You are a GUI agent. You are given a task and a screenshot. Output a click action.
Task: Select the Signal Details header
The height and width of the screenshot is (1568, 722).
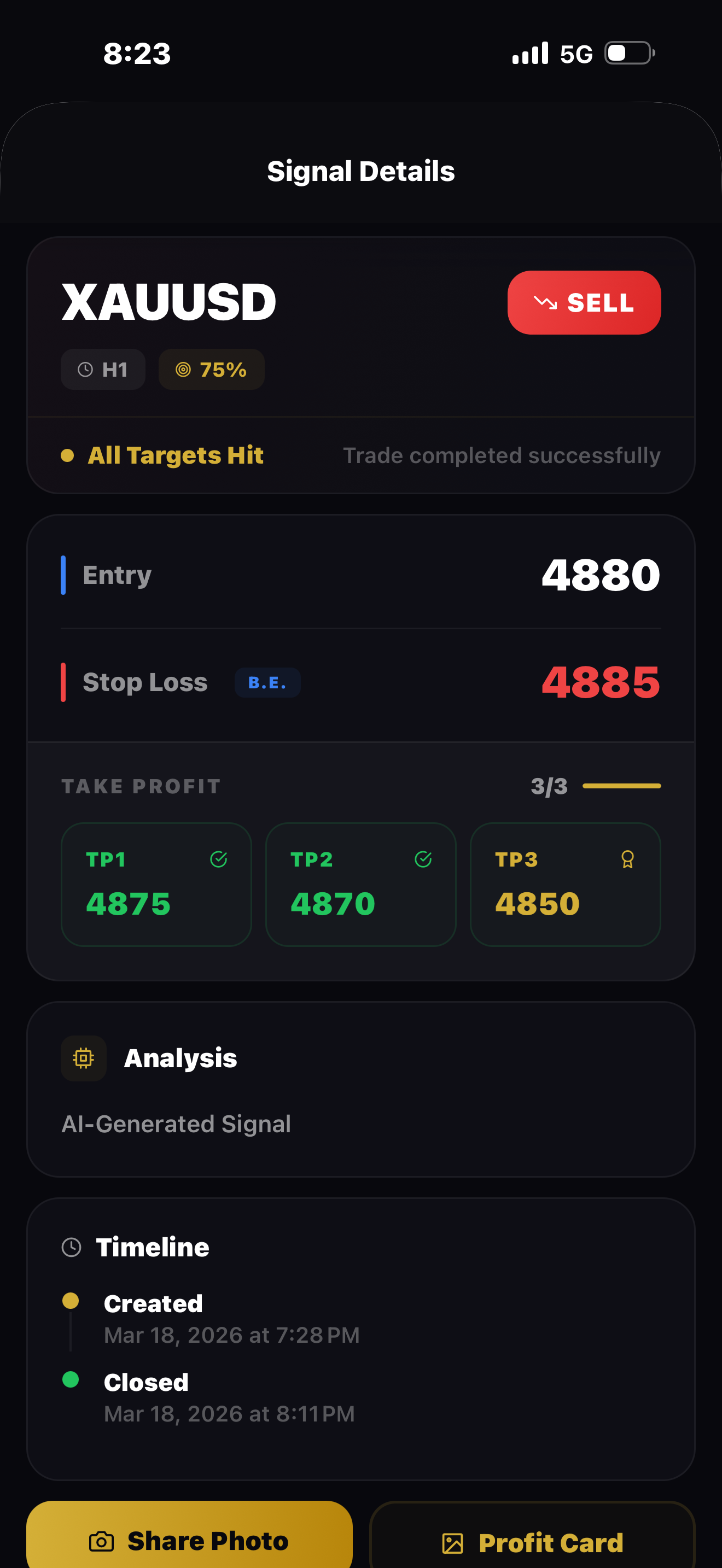tap(361, 171)
